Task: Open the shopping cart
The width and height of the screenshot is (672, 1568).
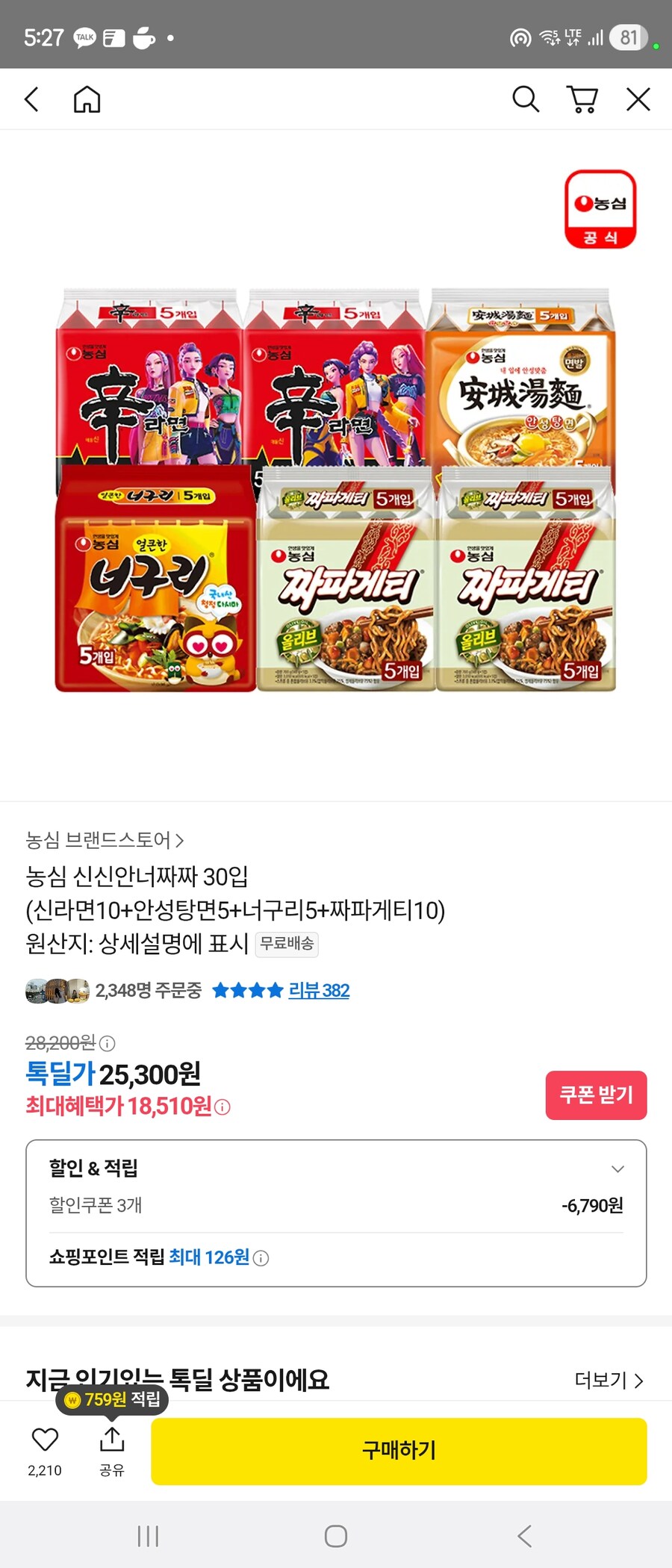Action: click(583, 99)
